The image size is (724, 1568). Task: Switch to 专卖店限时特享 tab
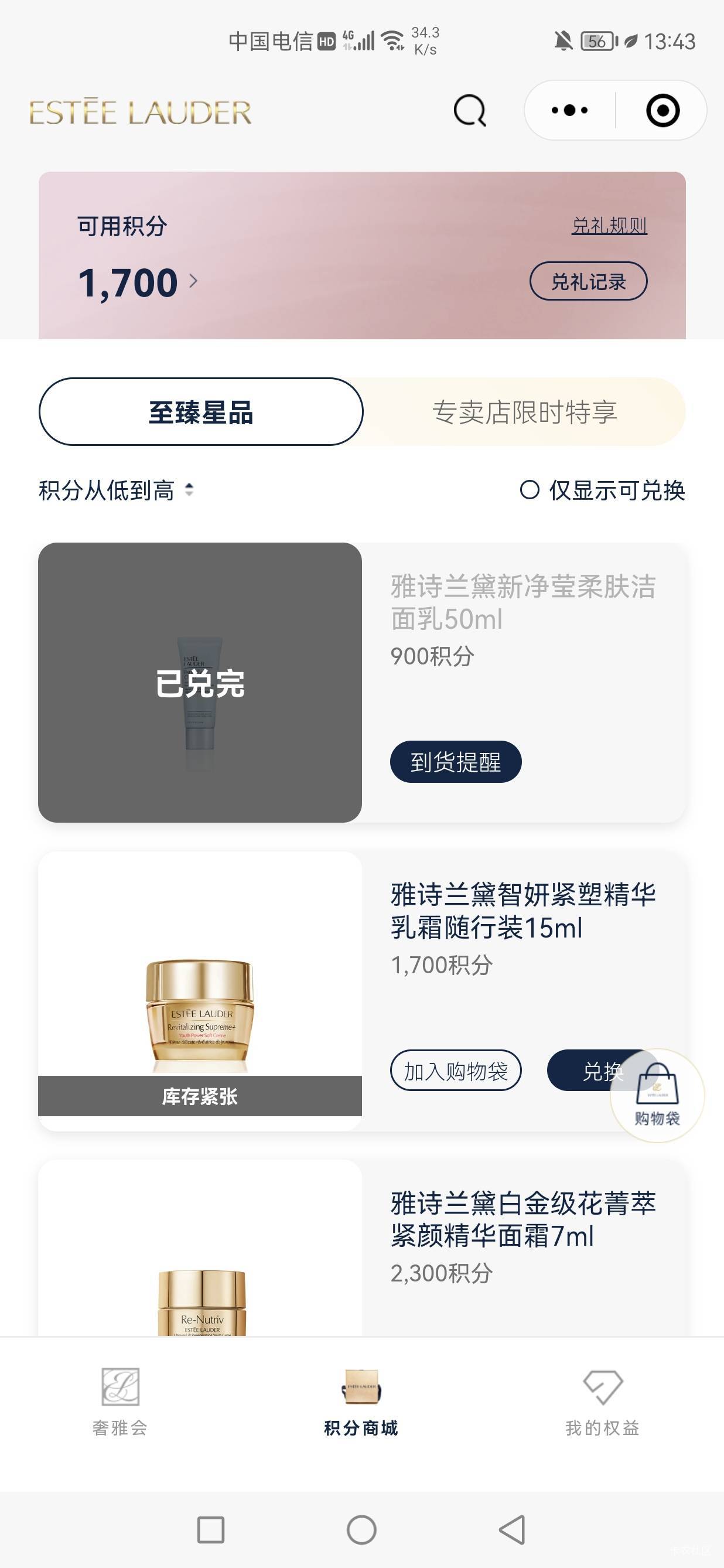(524, 412)
